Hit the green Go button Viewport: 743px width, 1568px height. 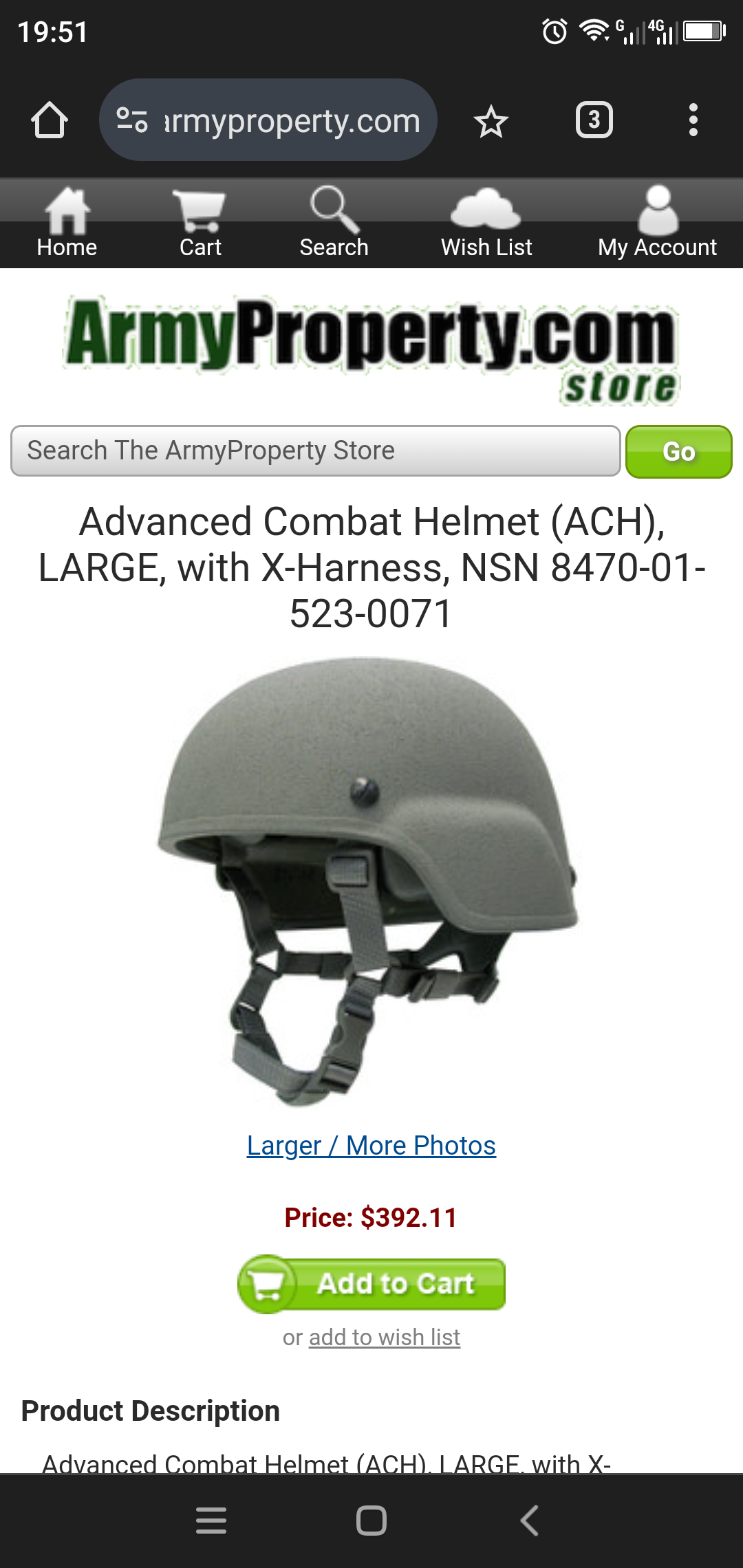click(x=678, y=452)
